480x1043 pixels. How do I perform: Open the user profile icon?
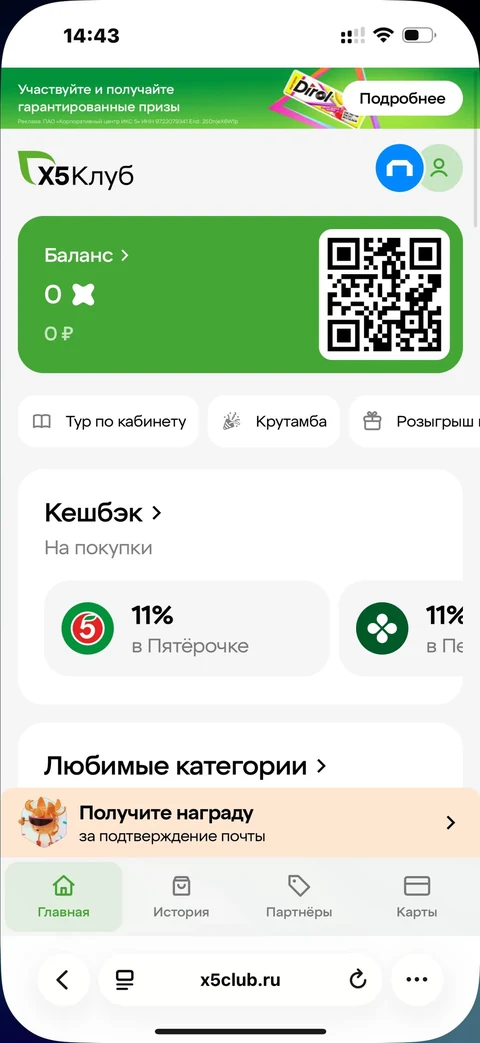[439, 168]
